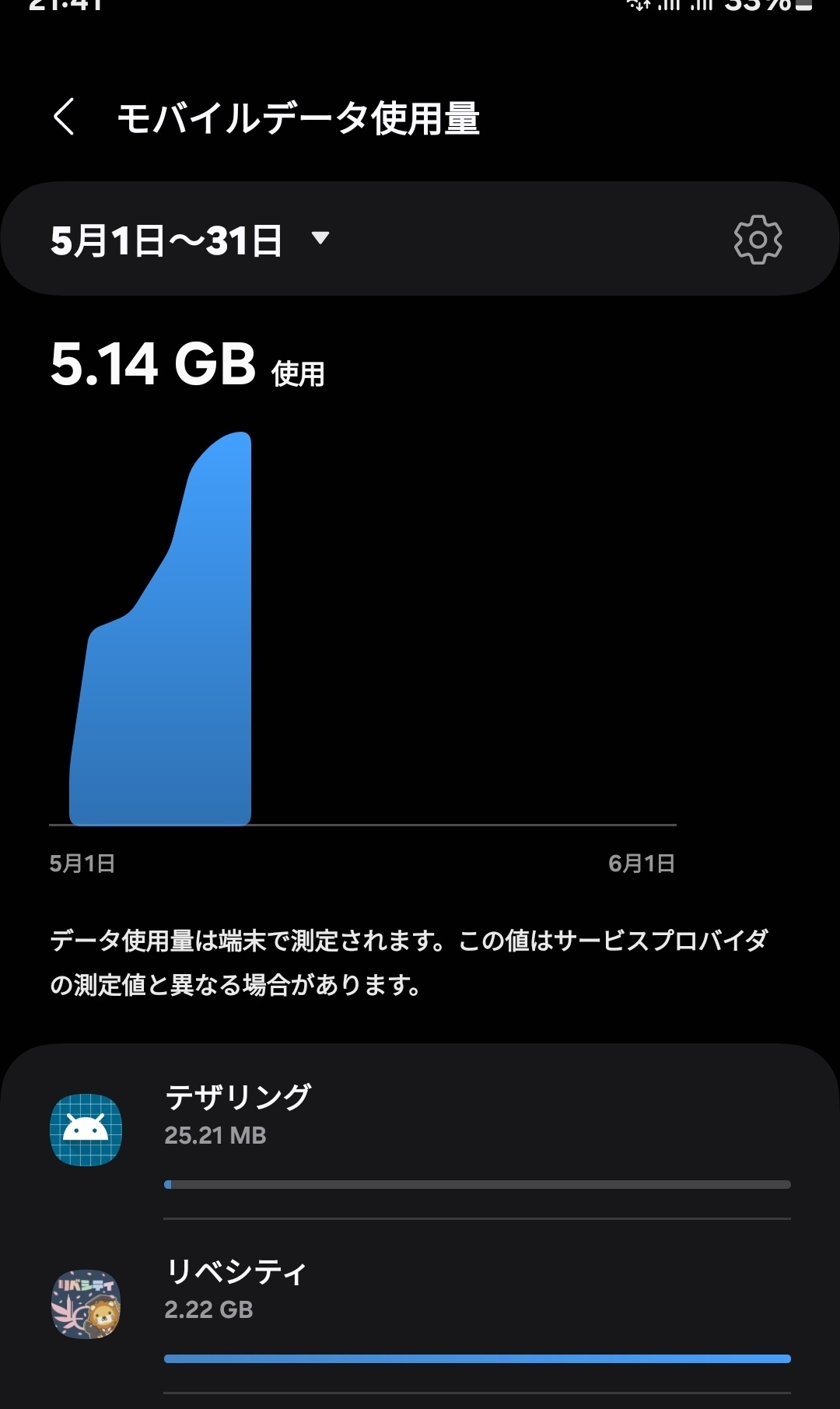View リベシティ app data usage
Image resolution: width=840 pixels, height=1409 pixels.
420,1306
